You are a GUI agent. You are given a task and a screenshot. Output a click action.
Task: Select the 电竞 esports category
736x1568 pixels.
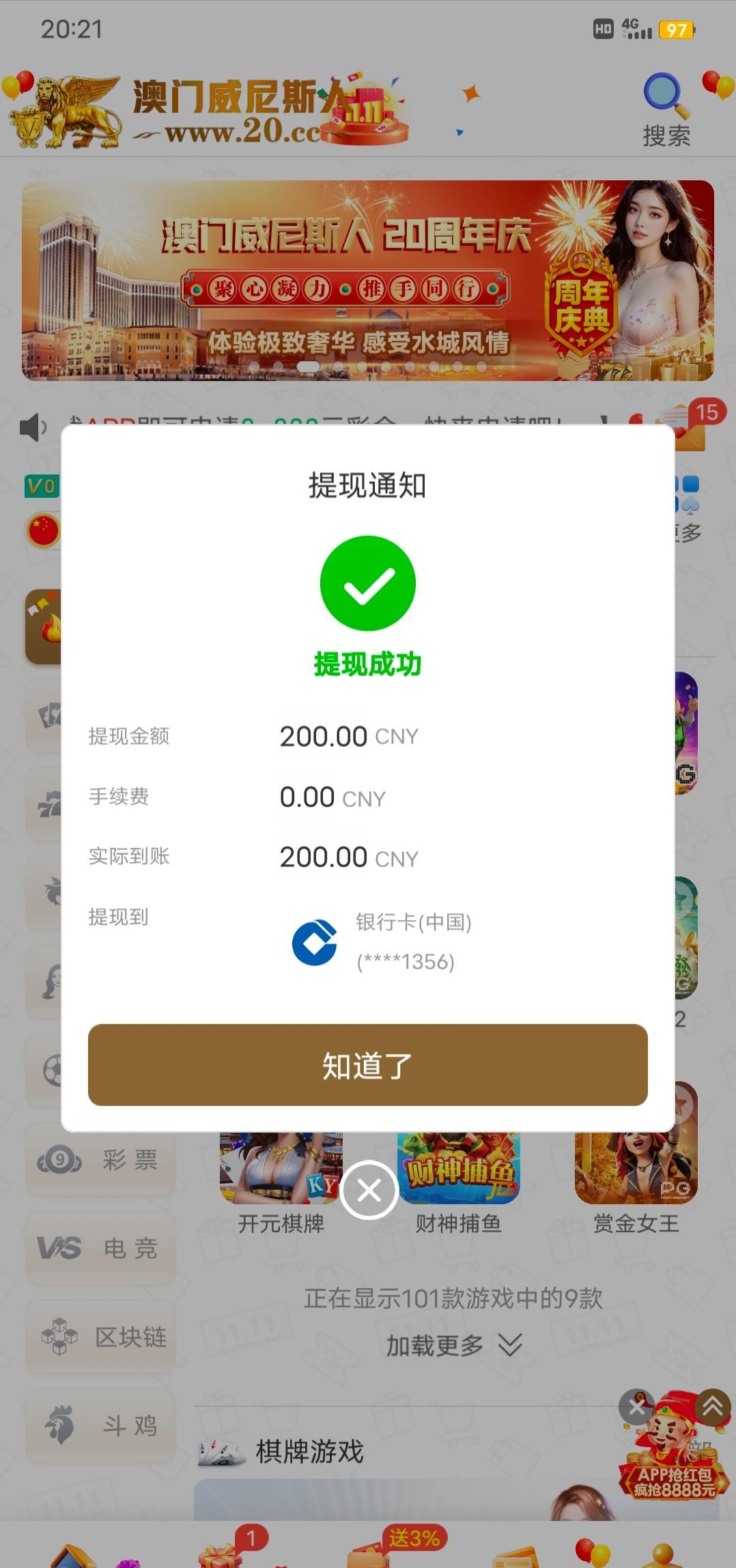pyautogui.click(x=100, y=1248)
